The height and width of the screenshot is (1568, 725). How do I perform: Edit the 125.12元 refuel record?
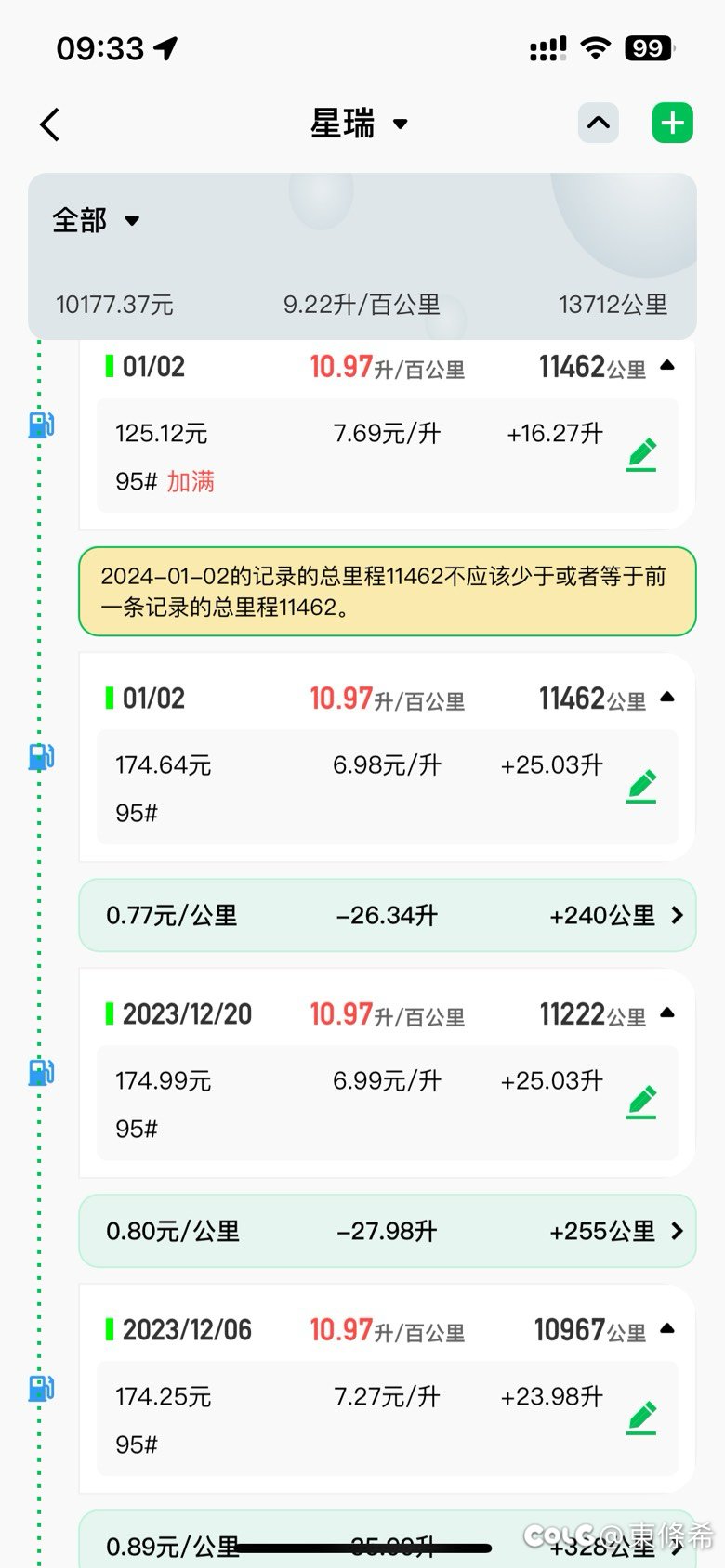point(641,454)
